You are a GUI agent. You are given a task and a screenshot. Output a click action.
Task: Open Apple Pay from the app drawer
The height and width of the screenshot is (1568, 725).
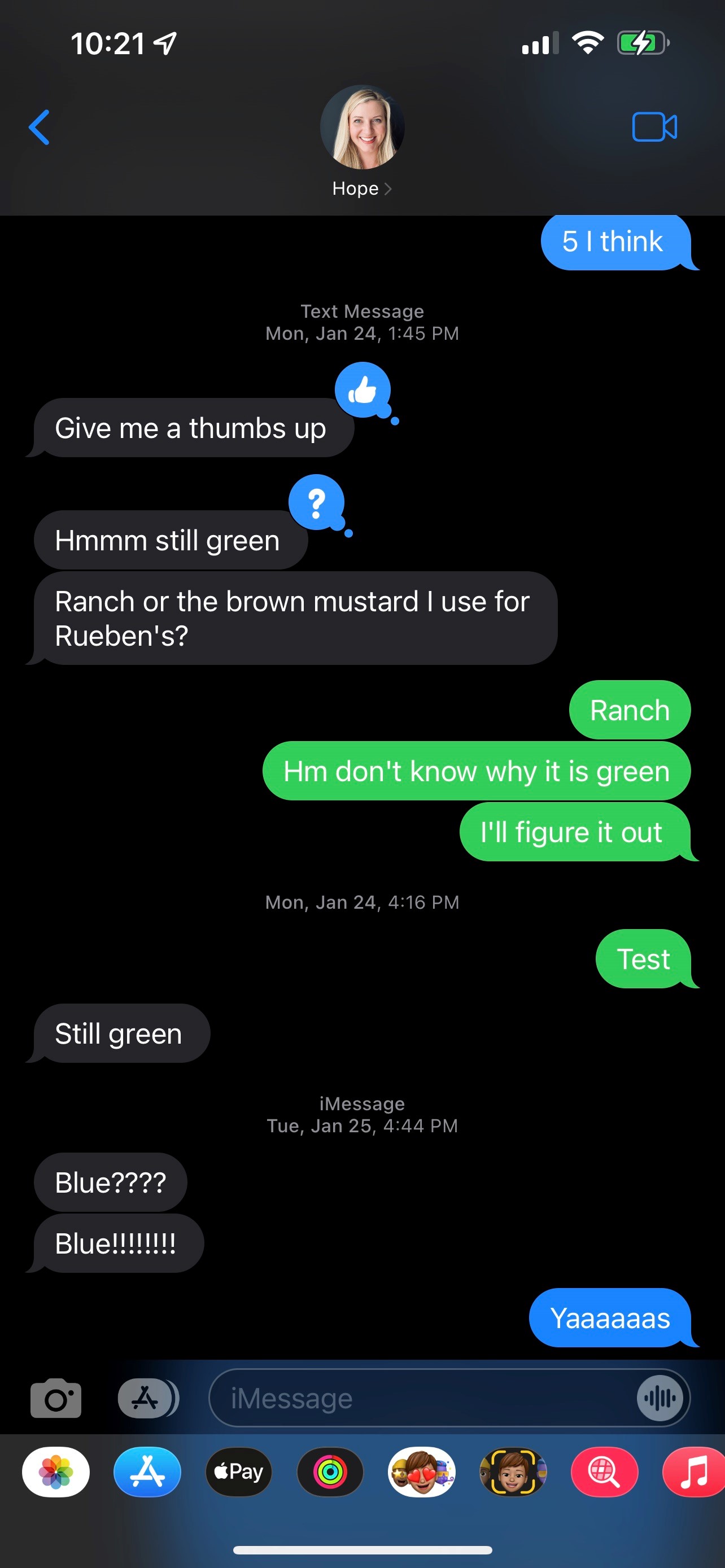[x=238, y=1472]
